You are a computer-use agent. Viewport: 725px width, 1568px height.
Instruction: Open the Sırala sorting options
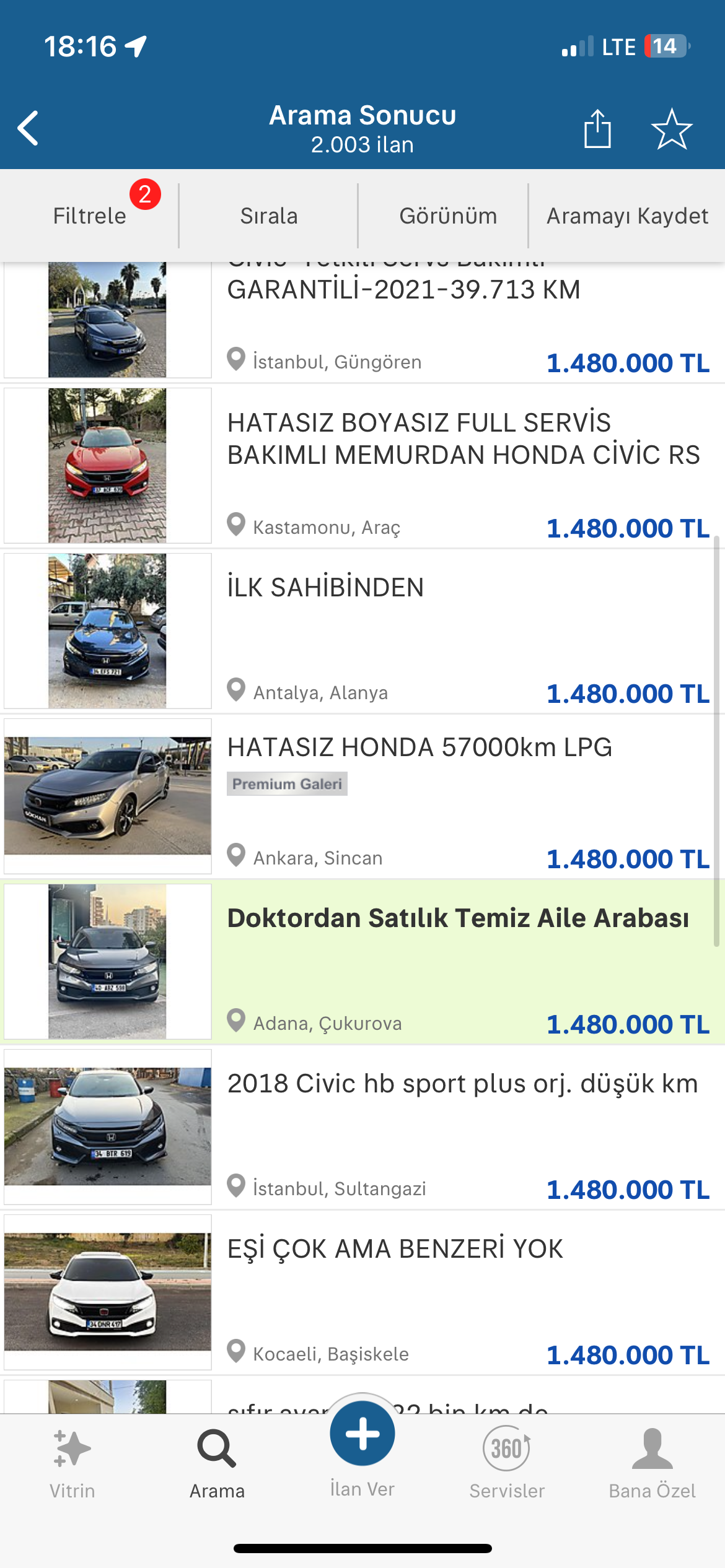[x=269, y=216]
